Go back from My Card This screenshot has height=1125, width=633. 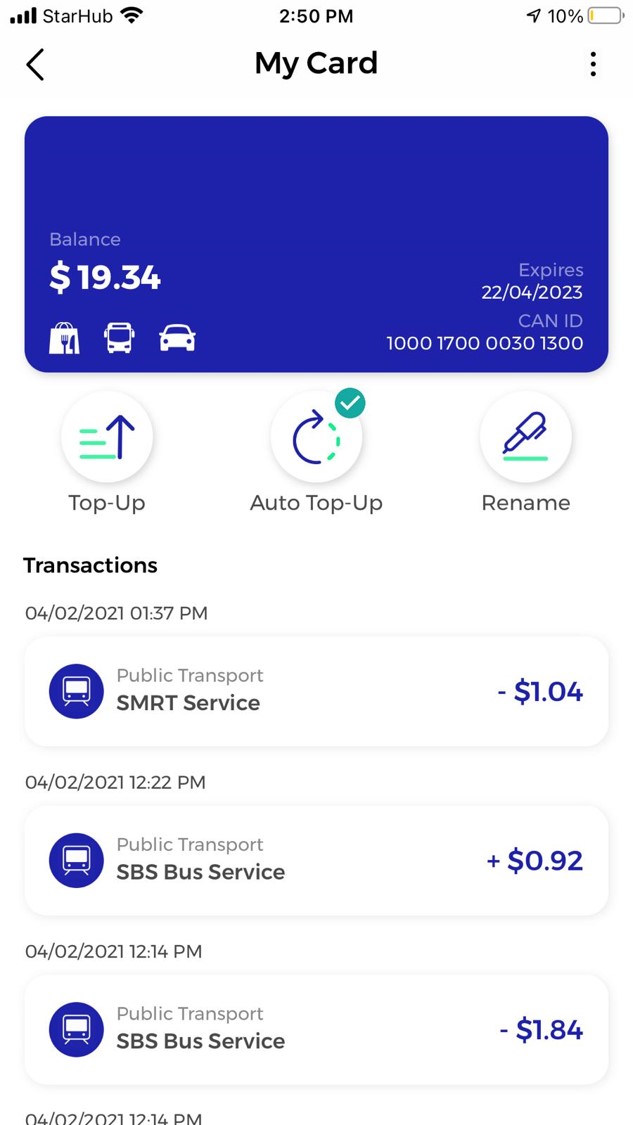pos(35,65)
